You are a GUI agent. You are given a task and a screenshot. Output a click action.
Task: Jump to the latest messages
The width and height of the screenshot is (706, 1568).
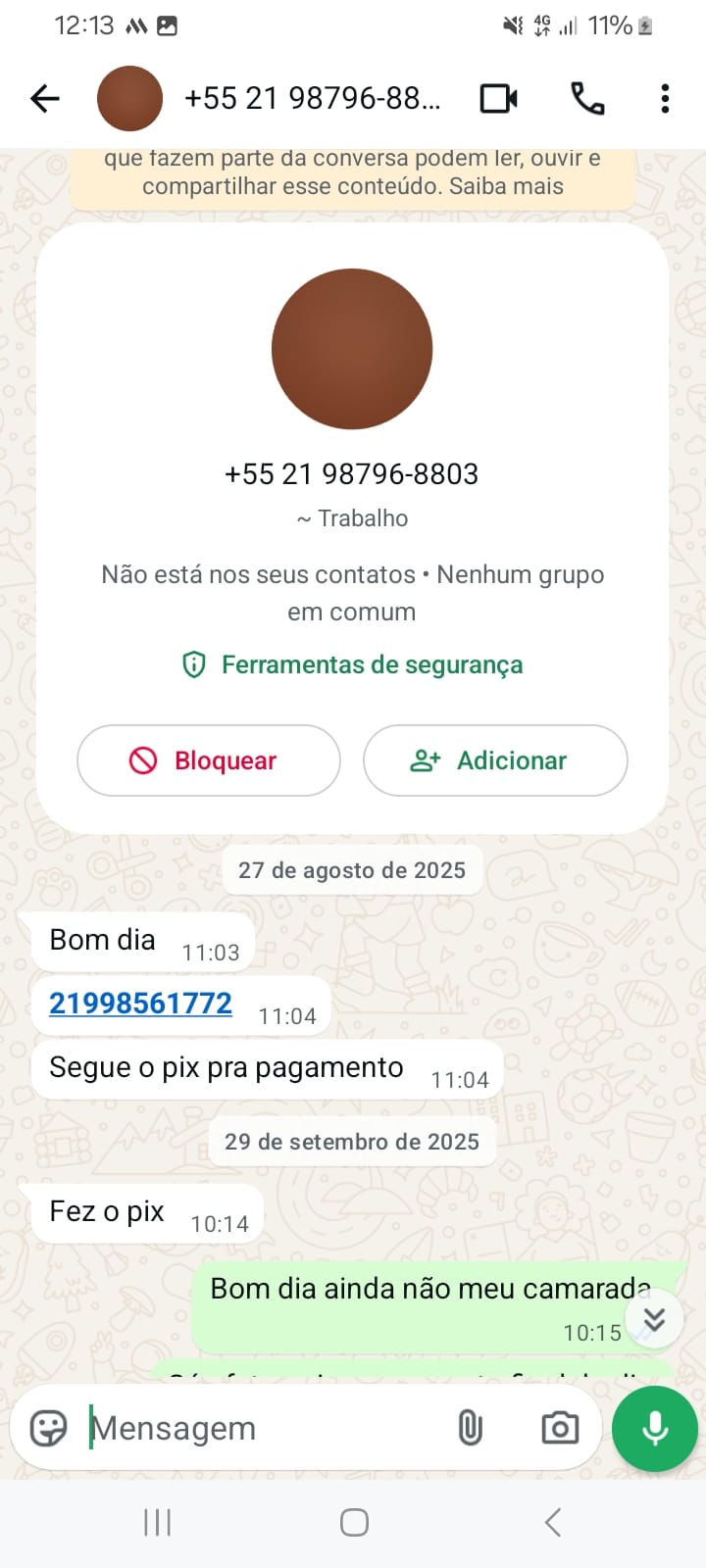pyautogui.click(x=654, y=1319)
